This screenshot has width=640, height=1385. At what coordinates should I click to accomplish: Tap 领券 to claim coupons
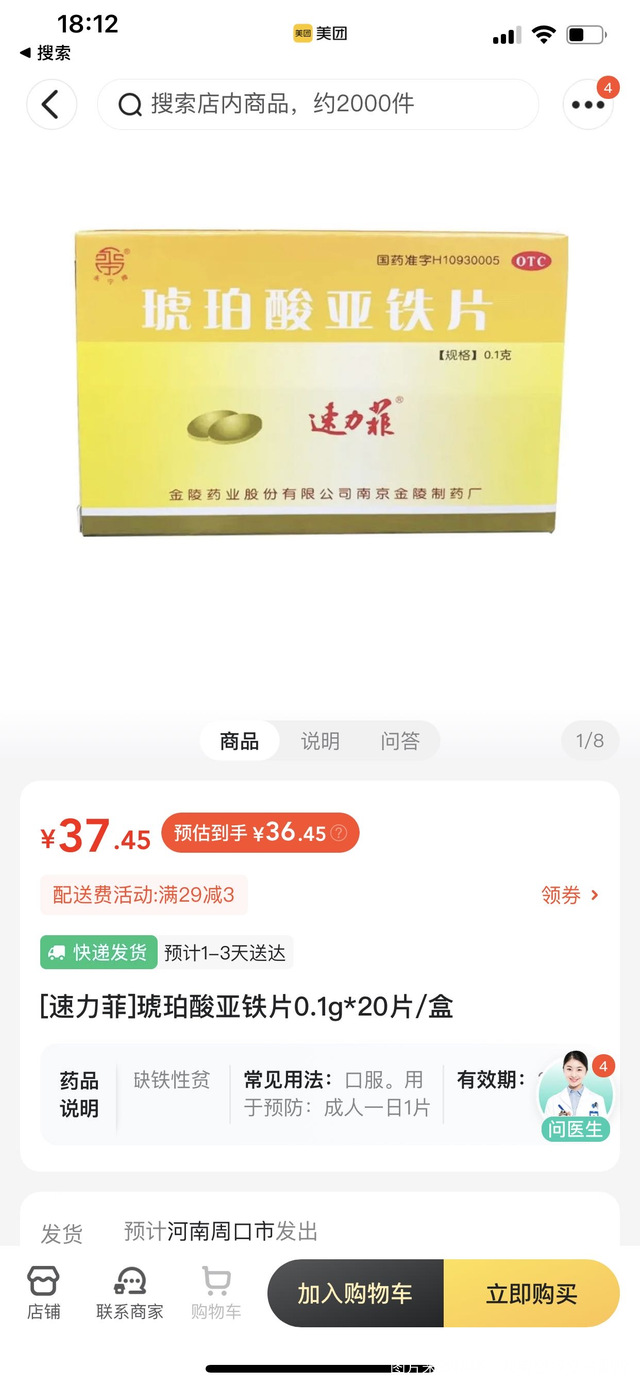(570, 895)
